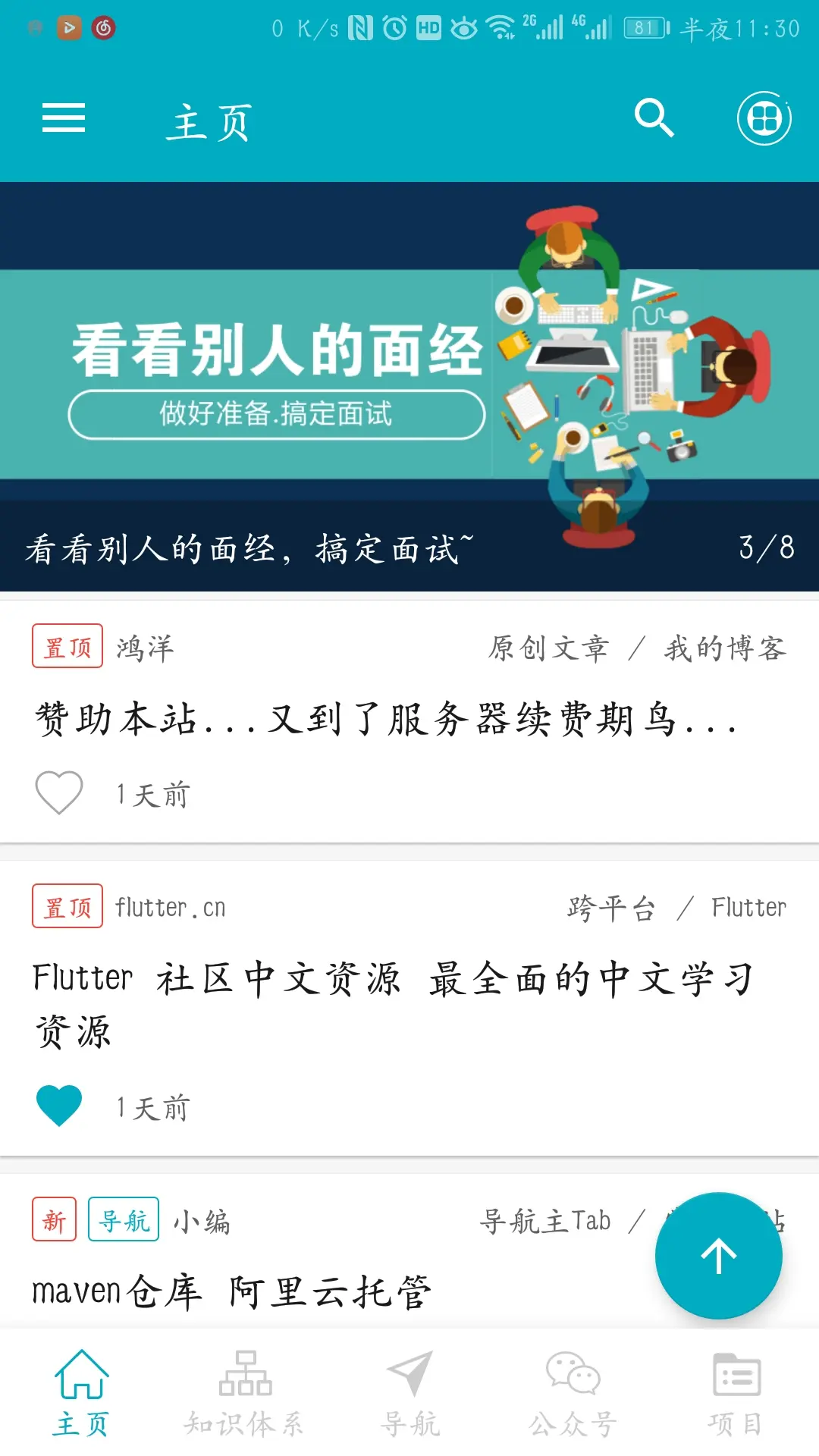The height and width of the screenshot is (1456, 819).
Task: Switch to the 项目 tab
Action: (x=736, y=1394)
